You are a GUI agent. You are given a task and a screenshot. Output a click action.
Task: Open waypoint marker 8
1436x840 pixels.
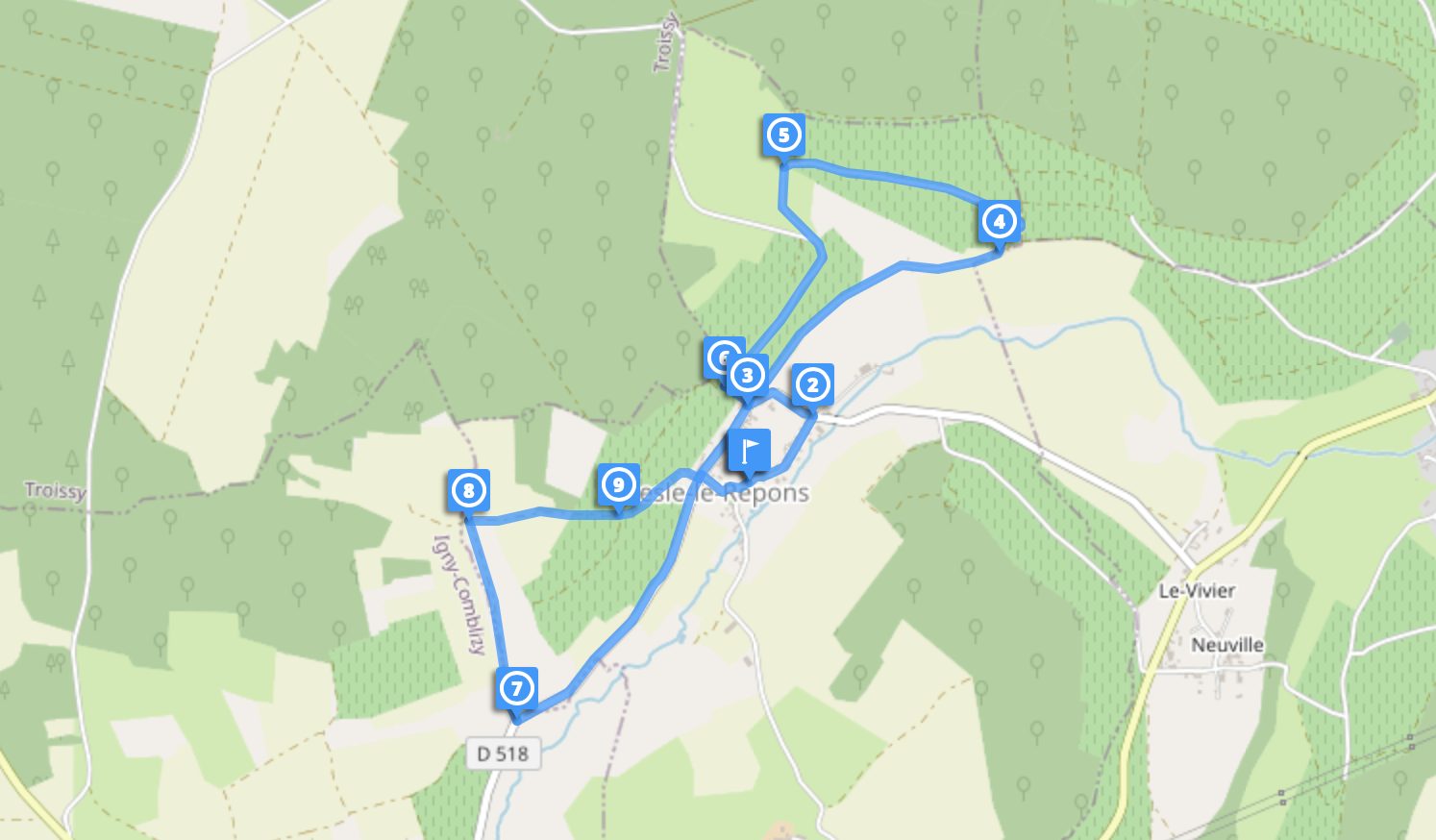[x=468, y=492]
